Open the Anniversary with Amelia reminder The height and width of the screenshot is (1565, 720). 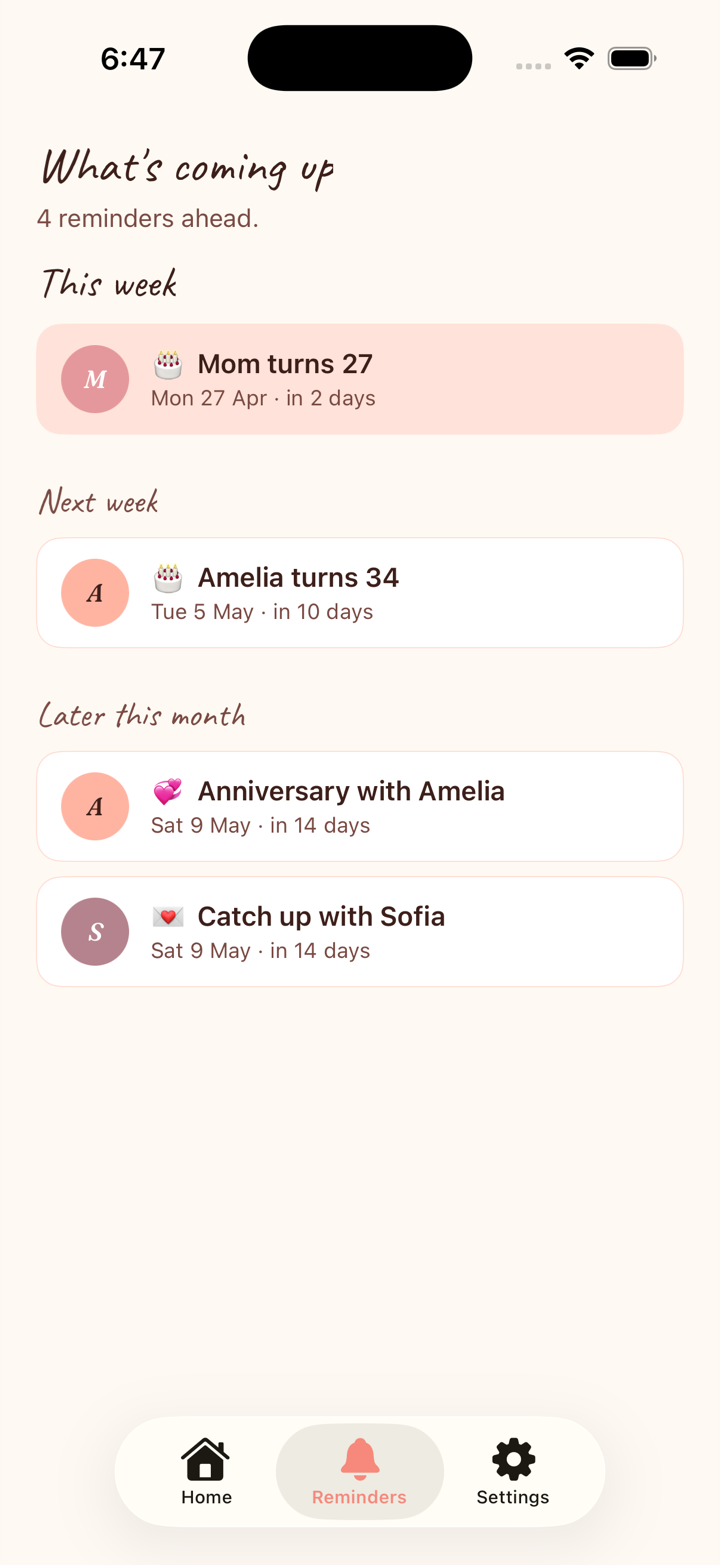pyautogui.click(x=359, y=806)
